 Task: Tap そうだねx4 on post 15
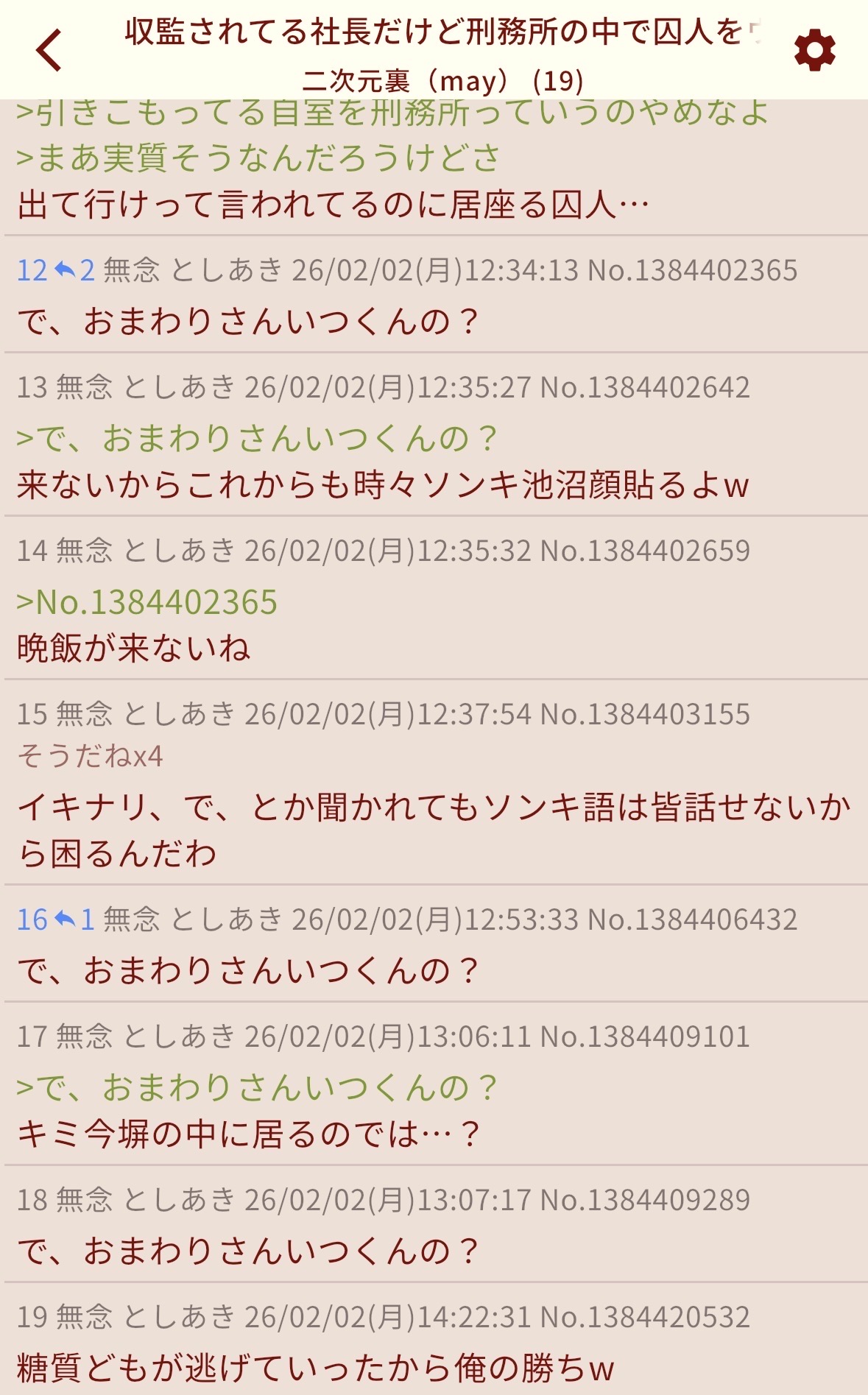[x=90, y=756]
